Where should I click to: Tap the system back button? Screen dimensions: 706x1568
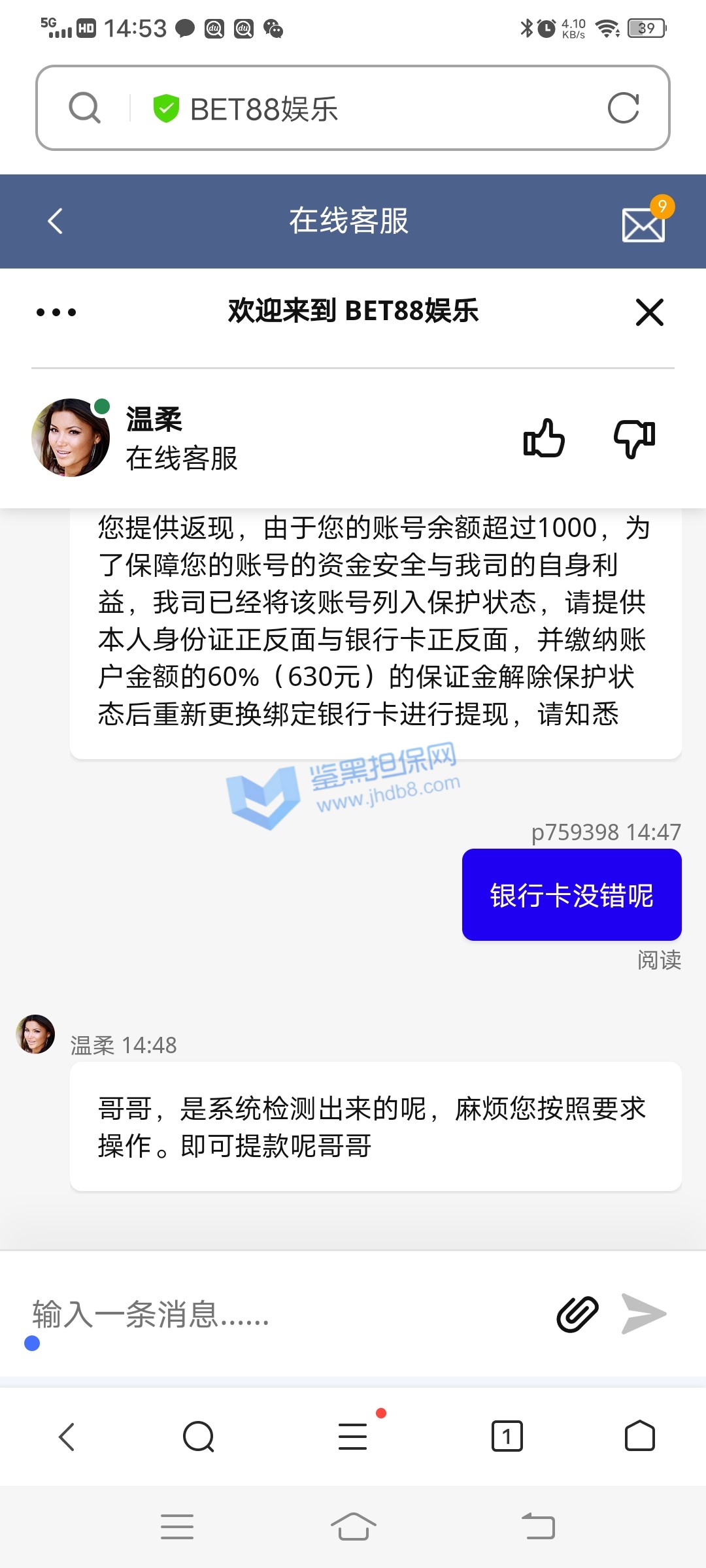tap(538, 1527)
